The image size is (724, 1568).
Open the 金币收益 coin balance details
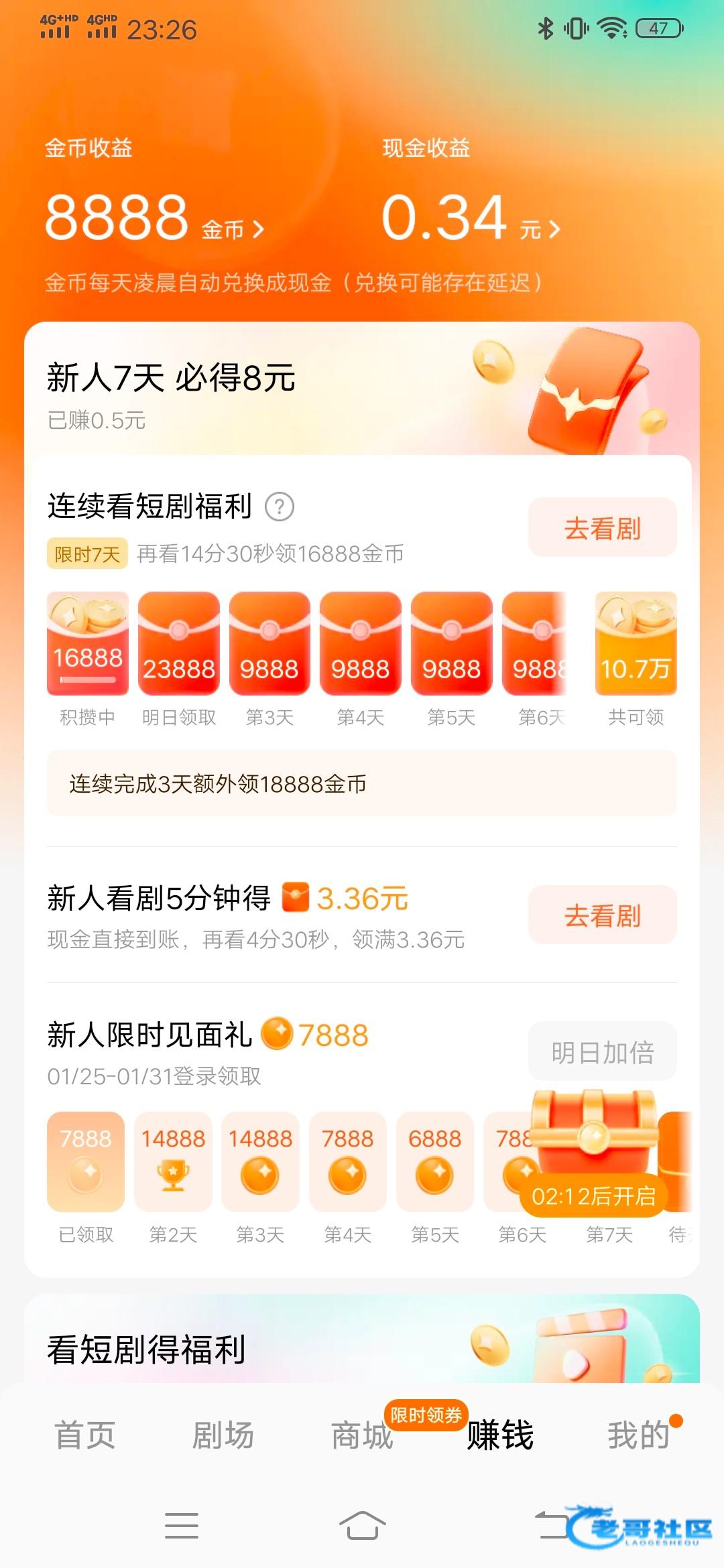[154, 218]
